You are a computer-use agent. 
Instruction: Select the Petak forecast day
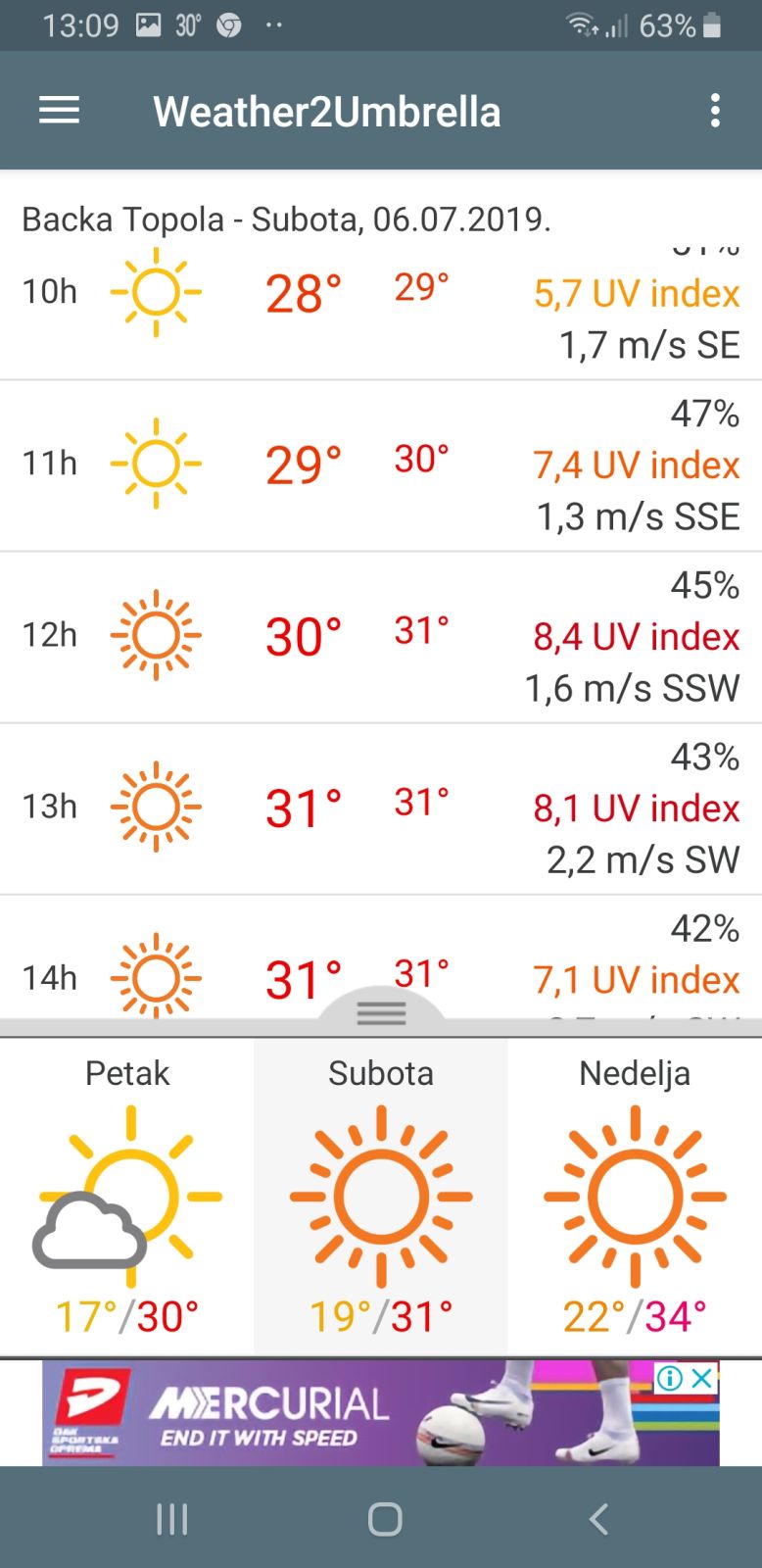pos(127,1196)
